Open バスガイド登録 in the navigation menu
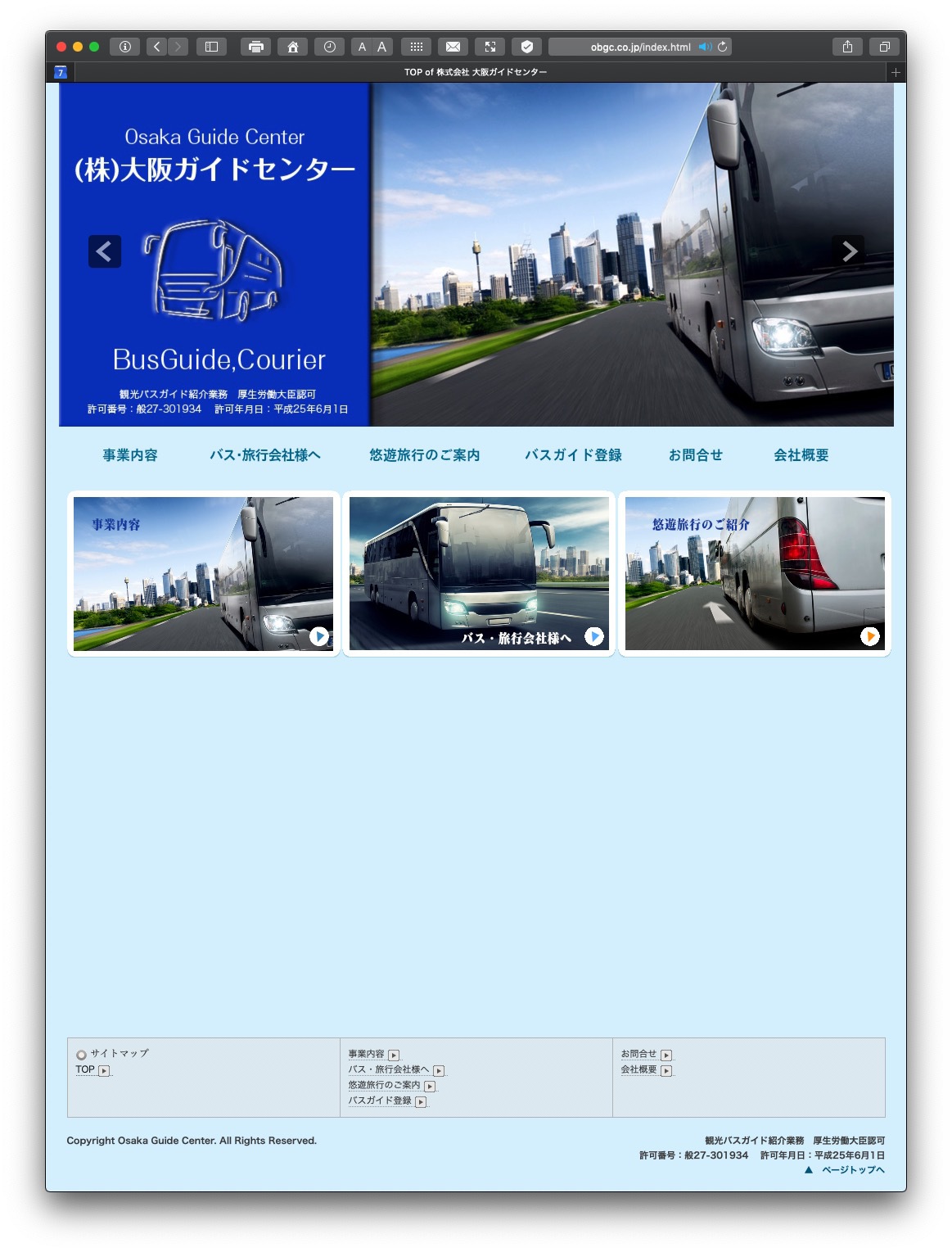 (573, 455)
